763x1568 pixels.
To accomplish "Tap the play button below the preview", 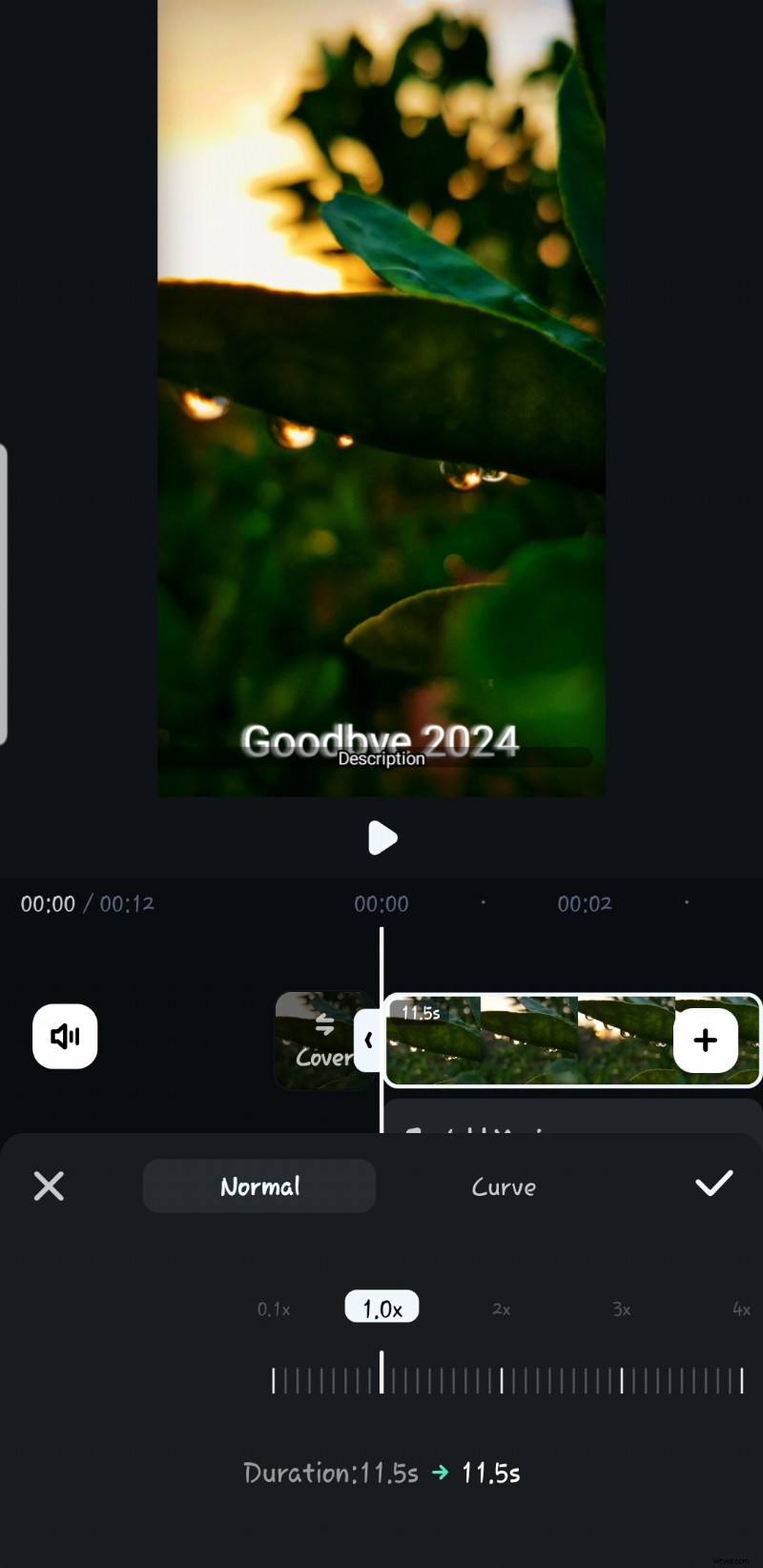I will pyautogui.click(x=382, y=838).
